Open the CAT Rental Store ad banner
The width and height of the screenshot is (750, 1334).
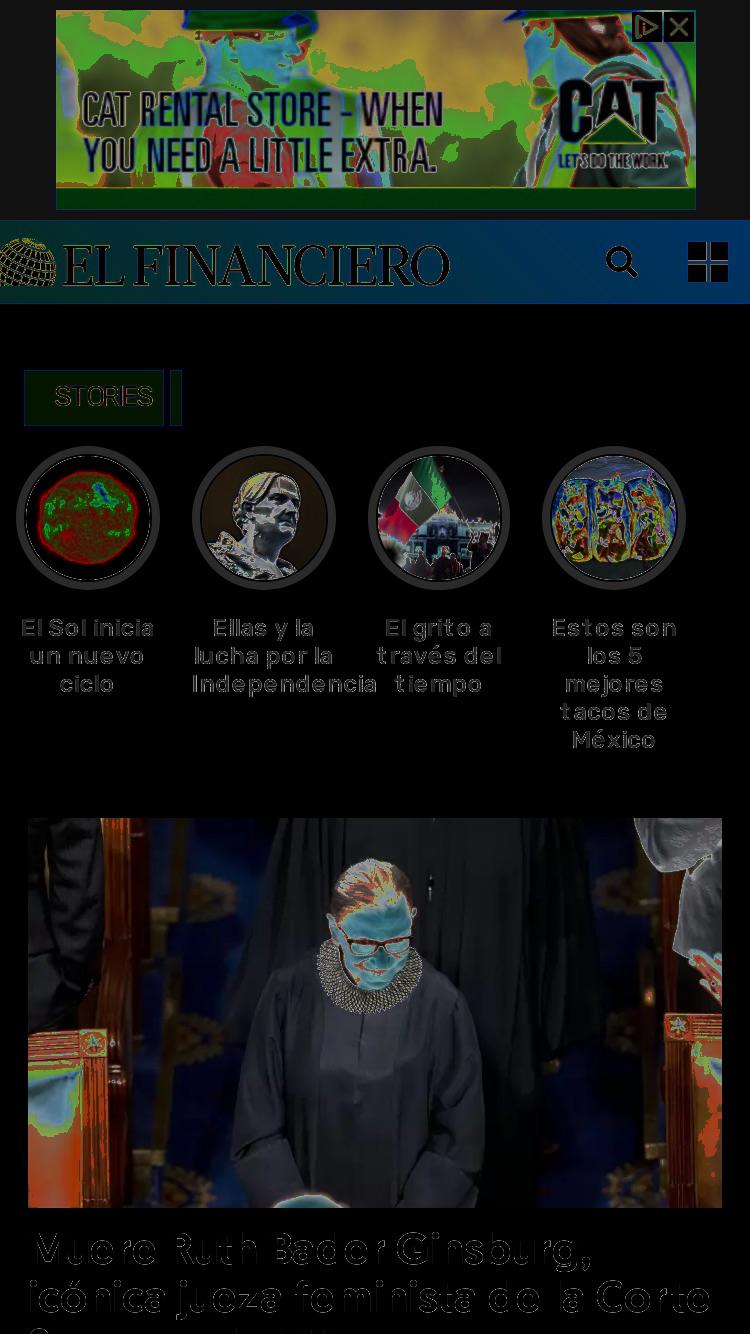(376, 110)
